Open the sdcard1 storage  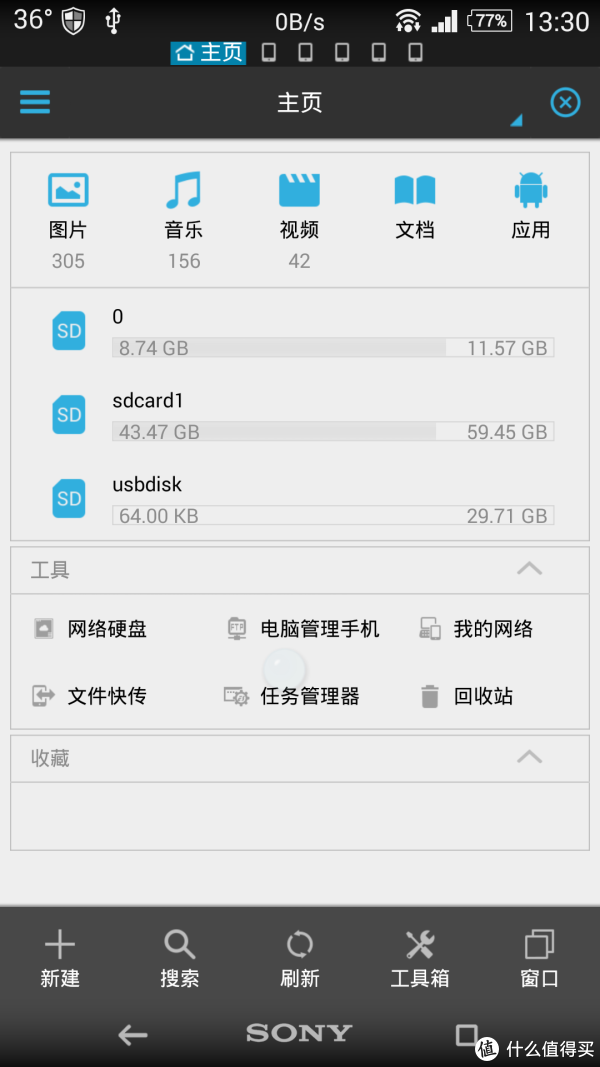300,414
